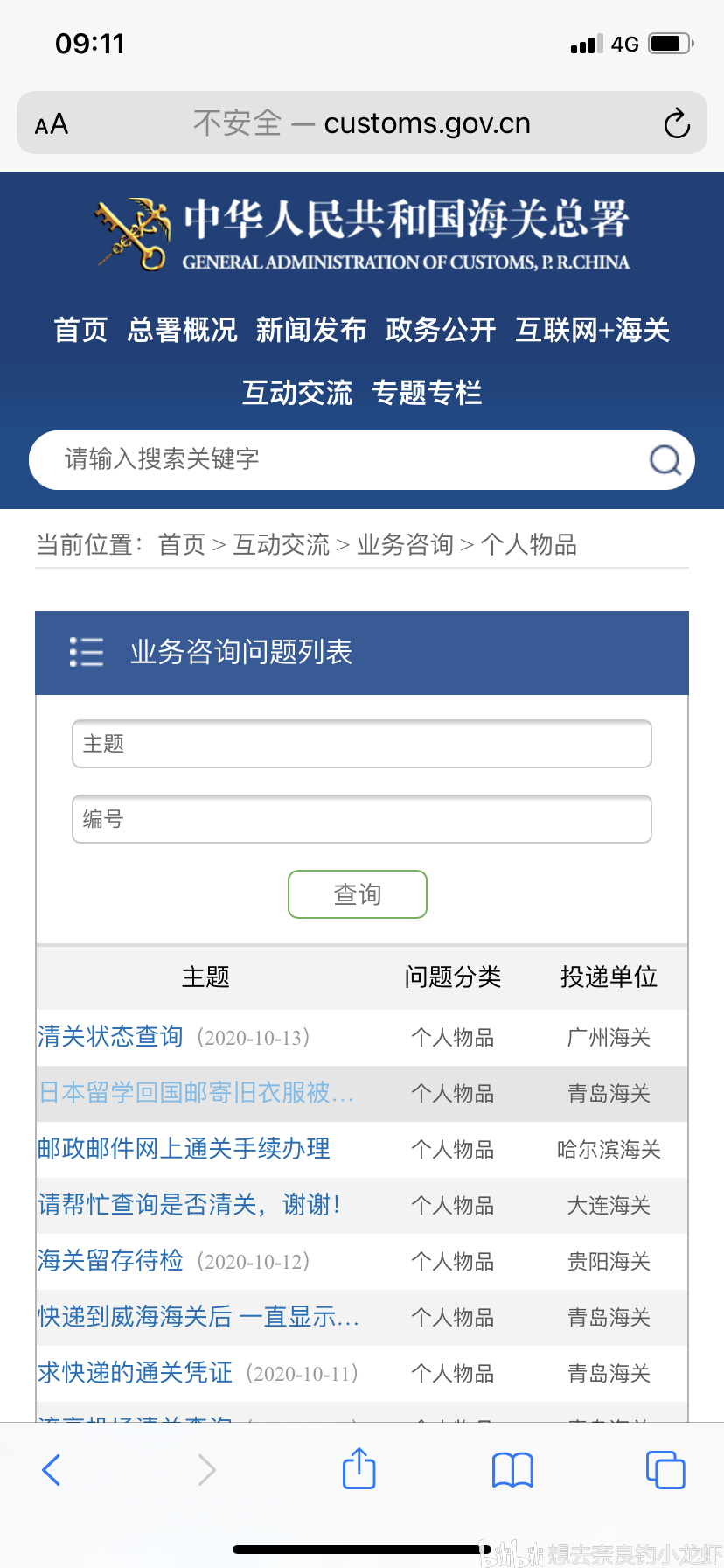Screen dimensions: 724x1568
Task: Open 总署概况 section
Action: [x=182, y=330]
